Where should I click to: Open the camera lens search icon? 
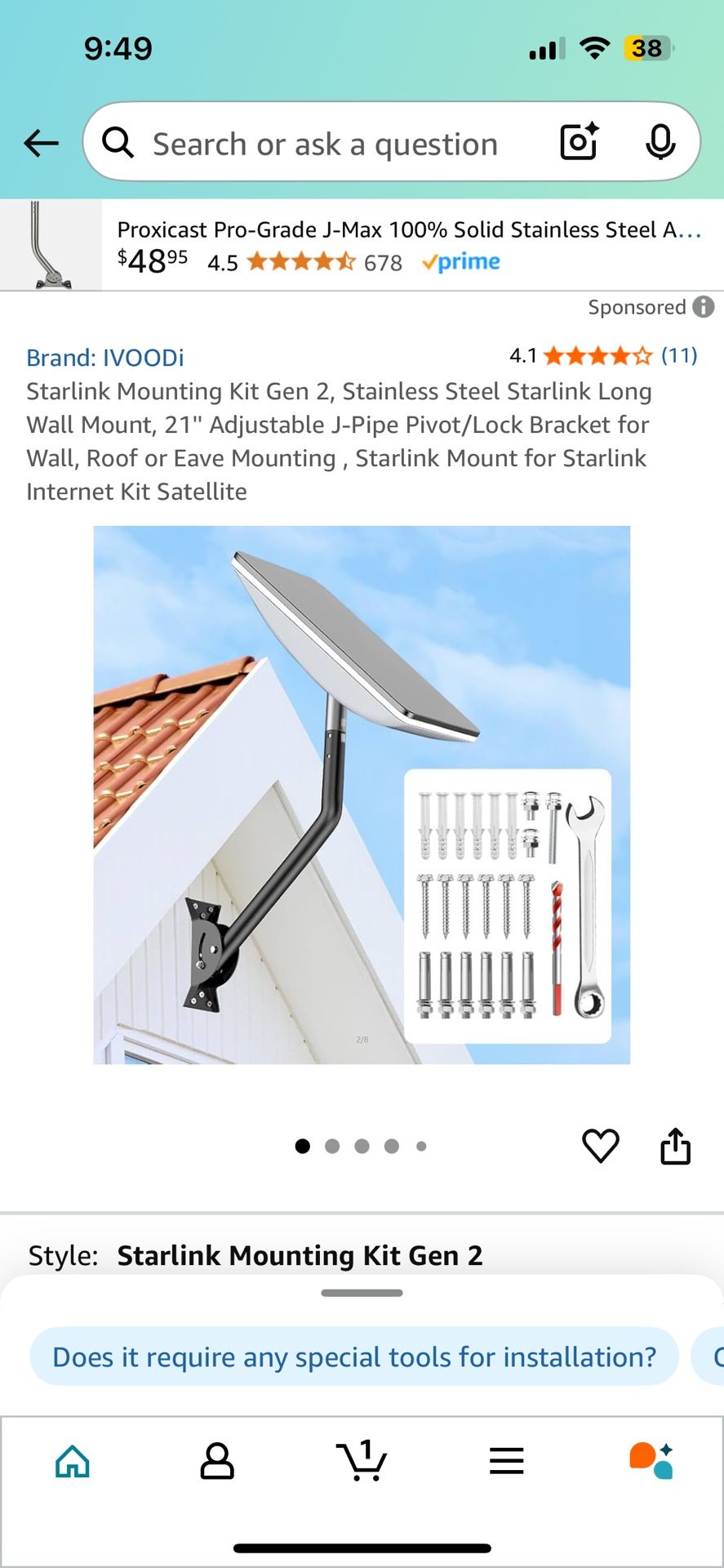pos(580,143)
